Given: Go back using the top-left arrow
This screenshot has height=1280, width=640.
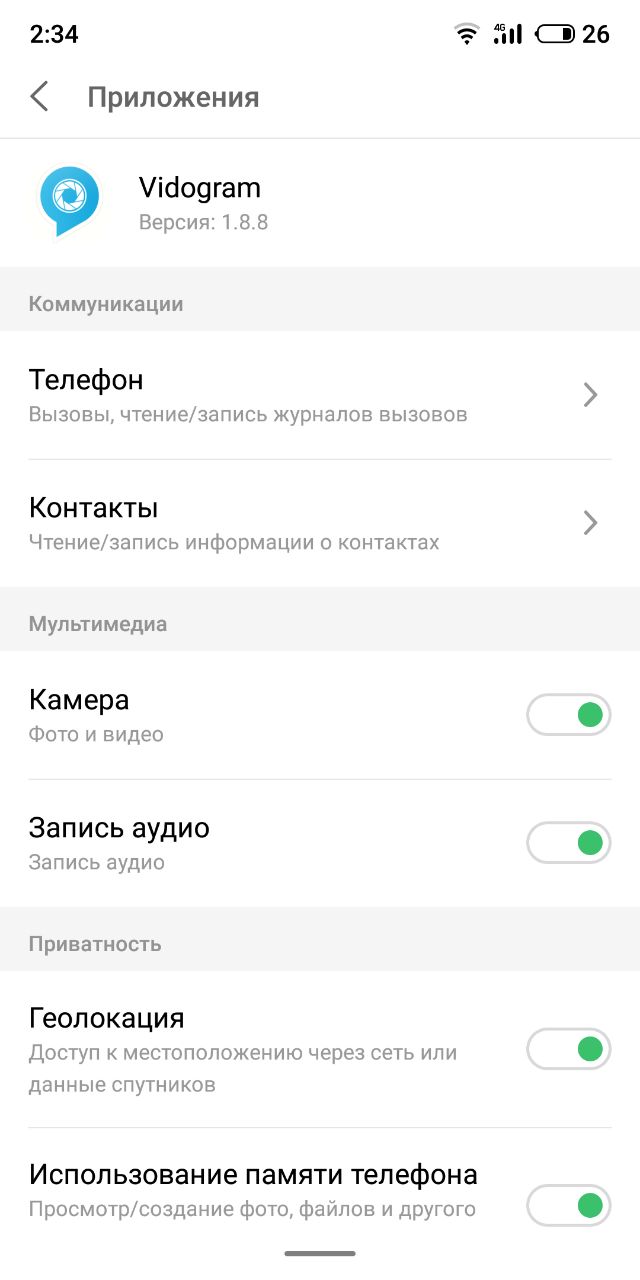Looking at the screenshot, I should point(40,97).
